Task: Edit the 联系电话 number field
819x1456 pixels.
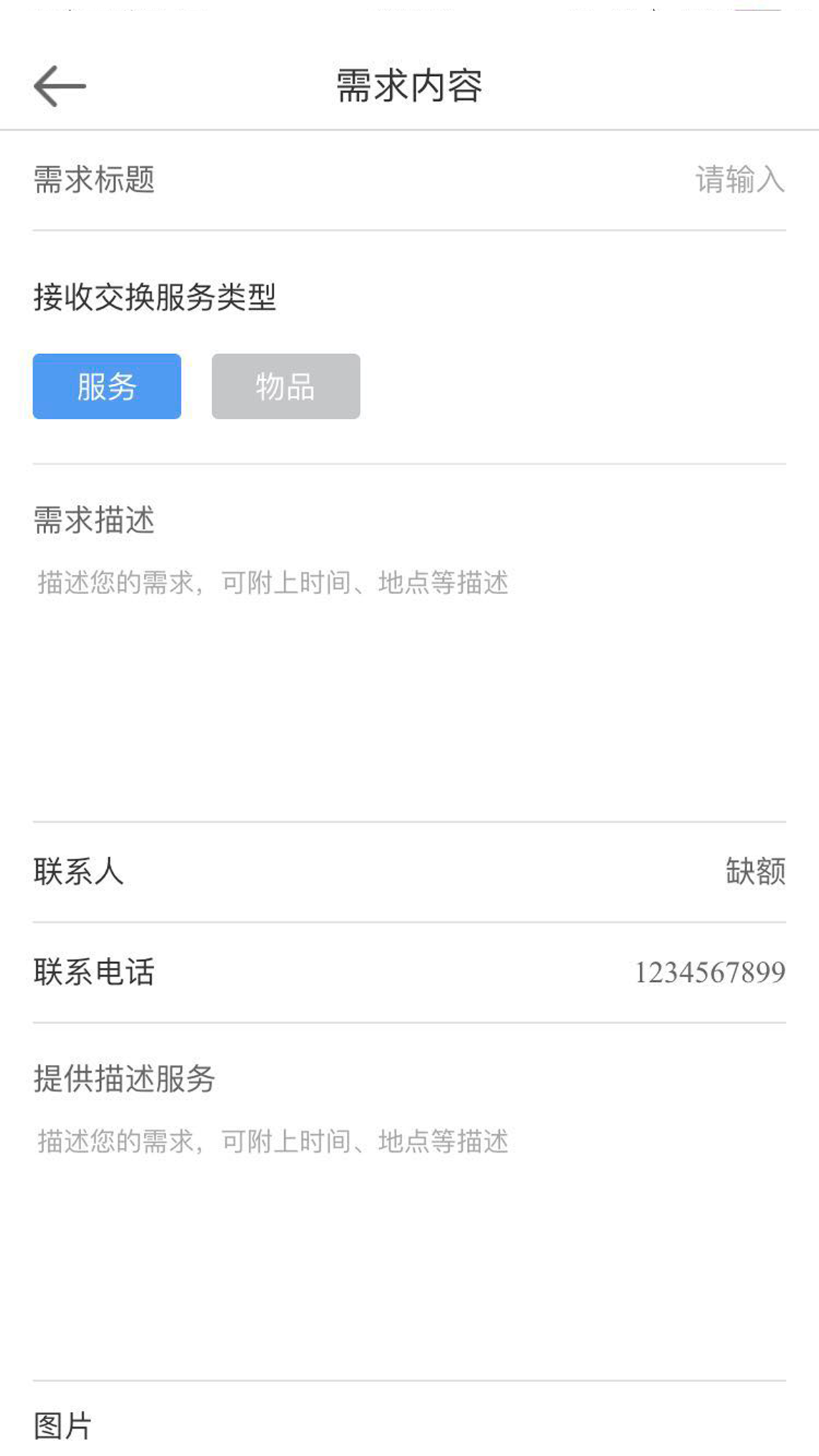Action: pos(710,973)
